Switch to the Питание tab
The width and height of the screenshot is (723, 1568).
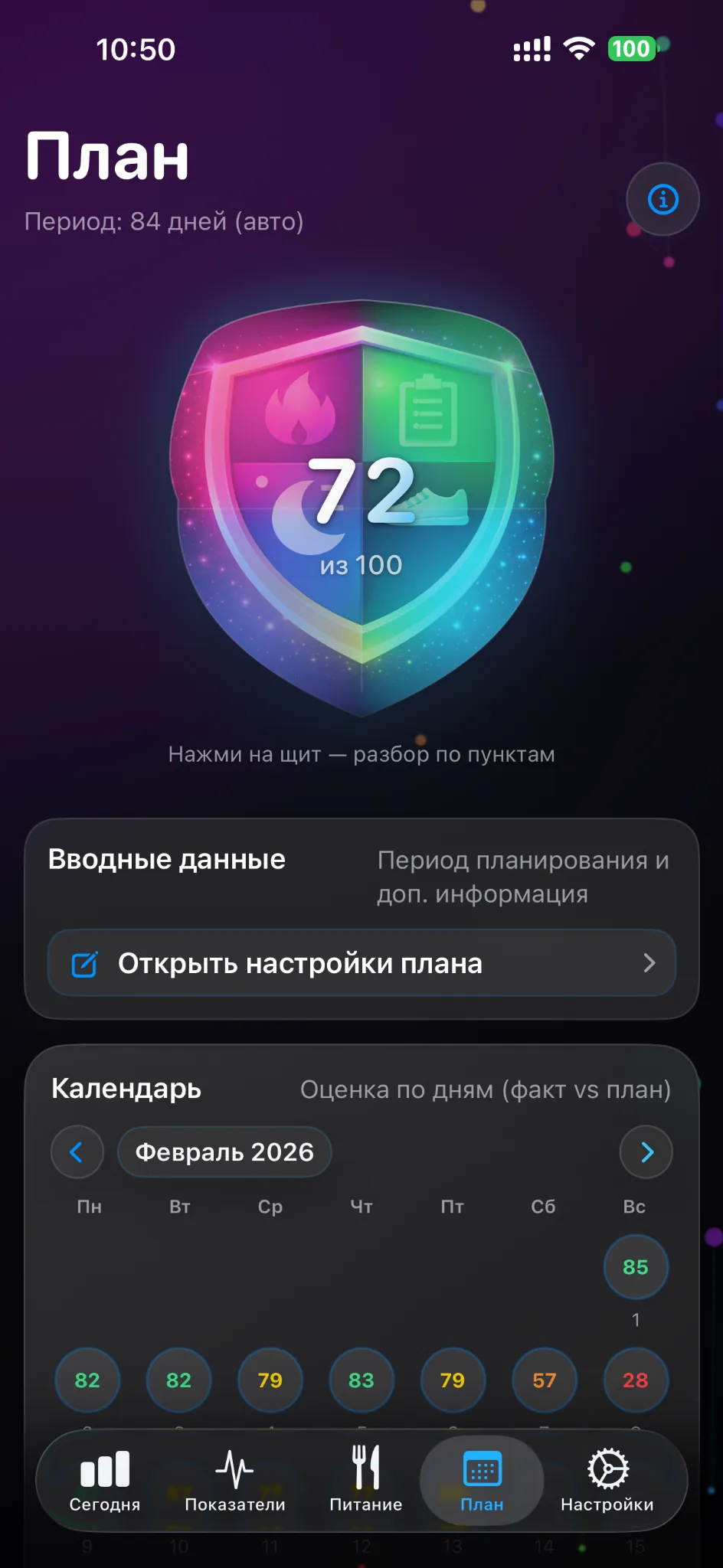[x=366, y=1481]
